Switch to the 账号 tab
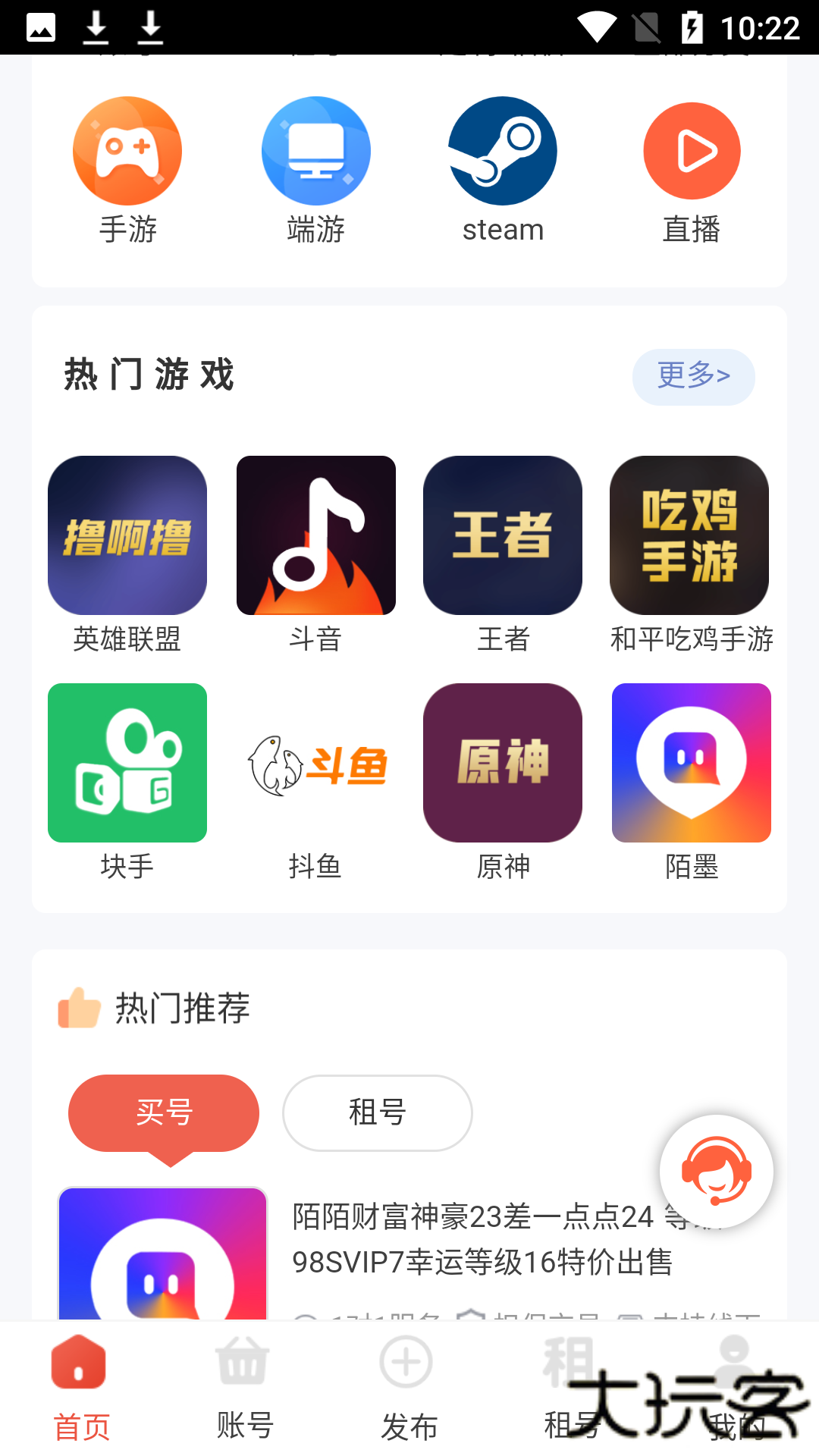 (x=243, y=1395)
